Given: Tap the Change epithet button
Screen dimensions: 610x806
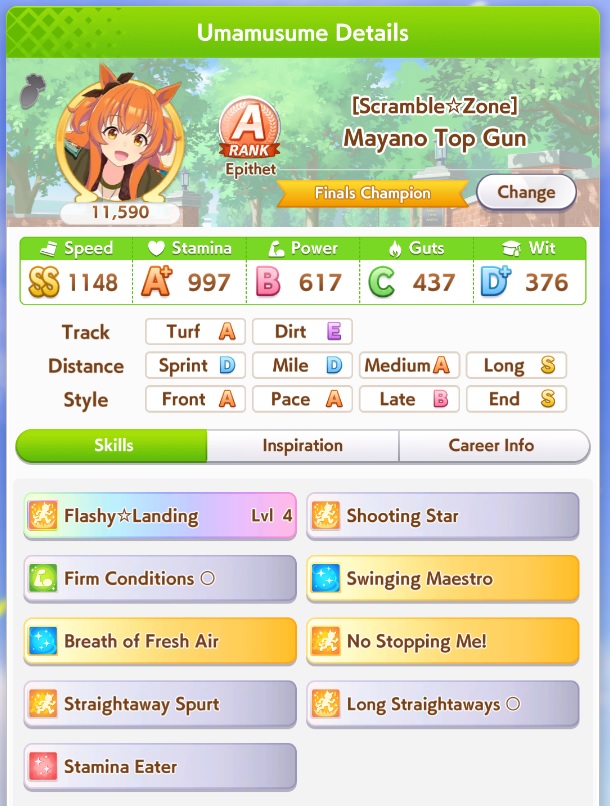Looking at the screenshot, I should (x=526, y=192).
